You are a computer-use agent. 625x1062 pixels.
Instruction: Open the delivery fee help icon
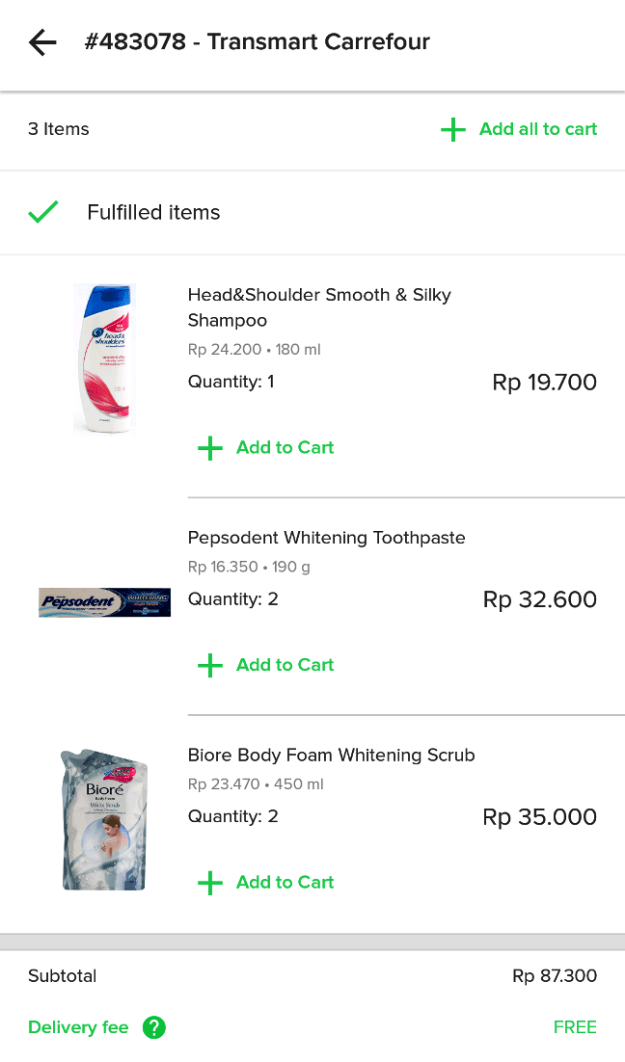[154, 1027]
